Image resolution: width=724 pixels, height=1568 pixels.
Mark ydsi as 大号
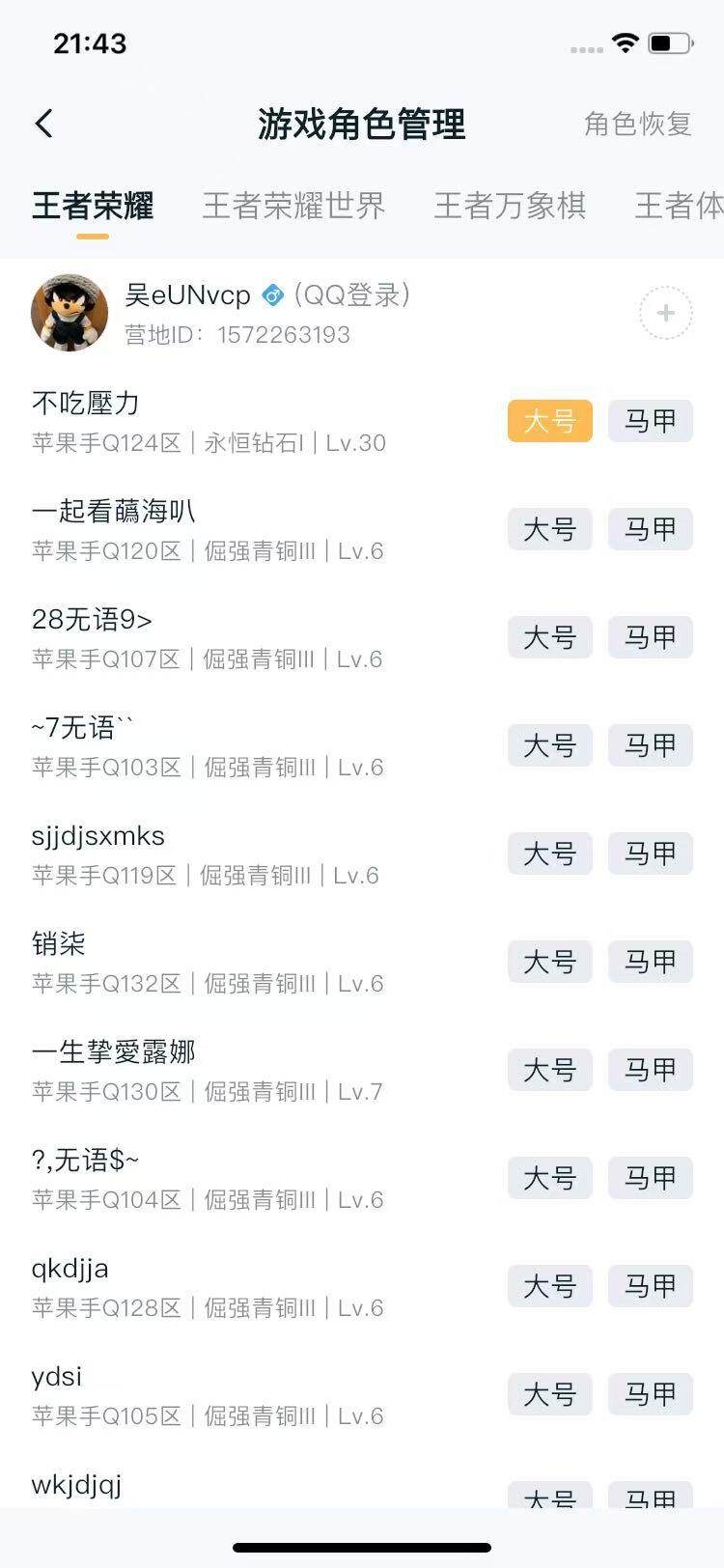pos(549,1394)
